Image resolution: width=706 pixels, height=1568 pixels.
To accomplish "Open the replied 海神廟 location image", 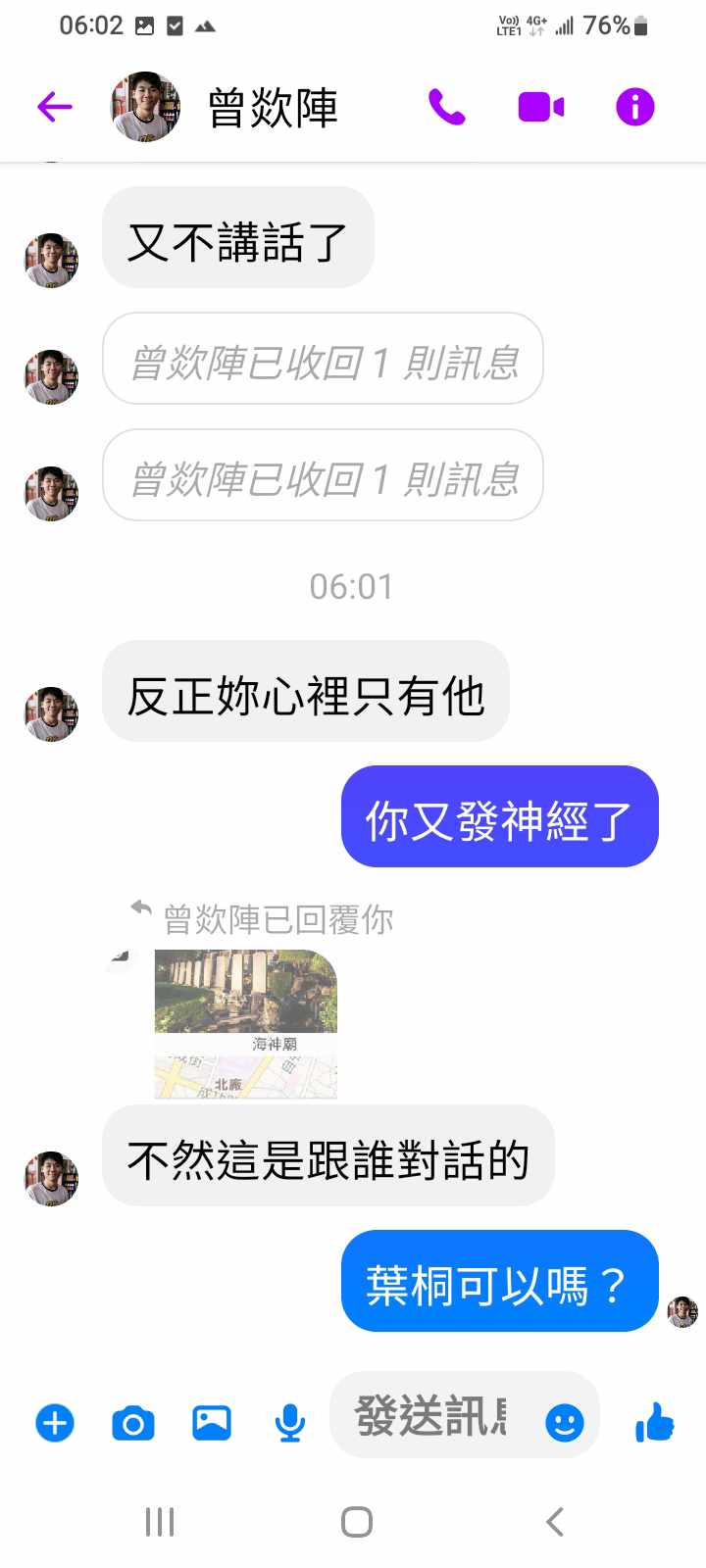I will [246, 1024].
